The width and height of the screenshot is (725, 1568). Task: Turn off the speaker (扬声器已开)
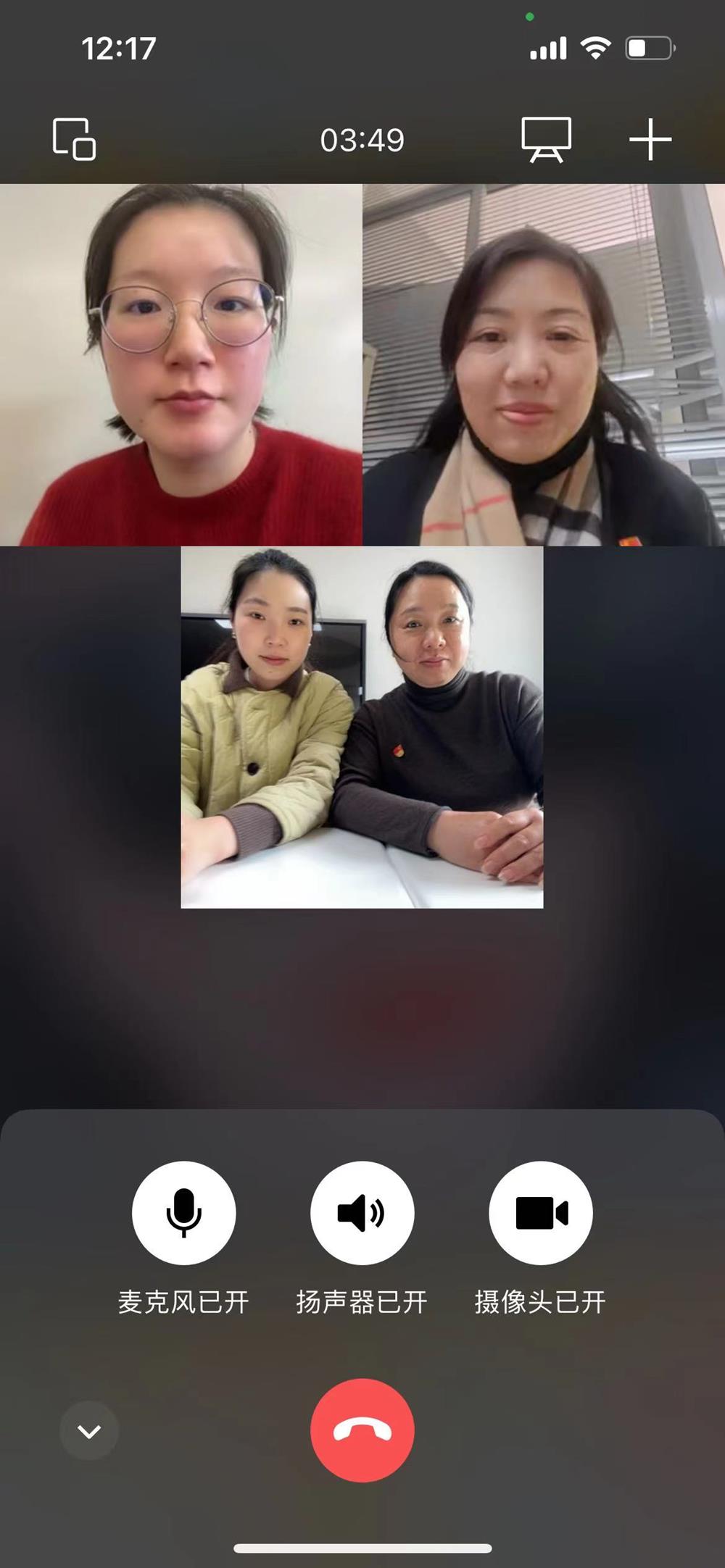pos(362,1213)
